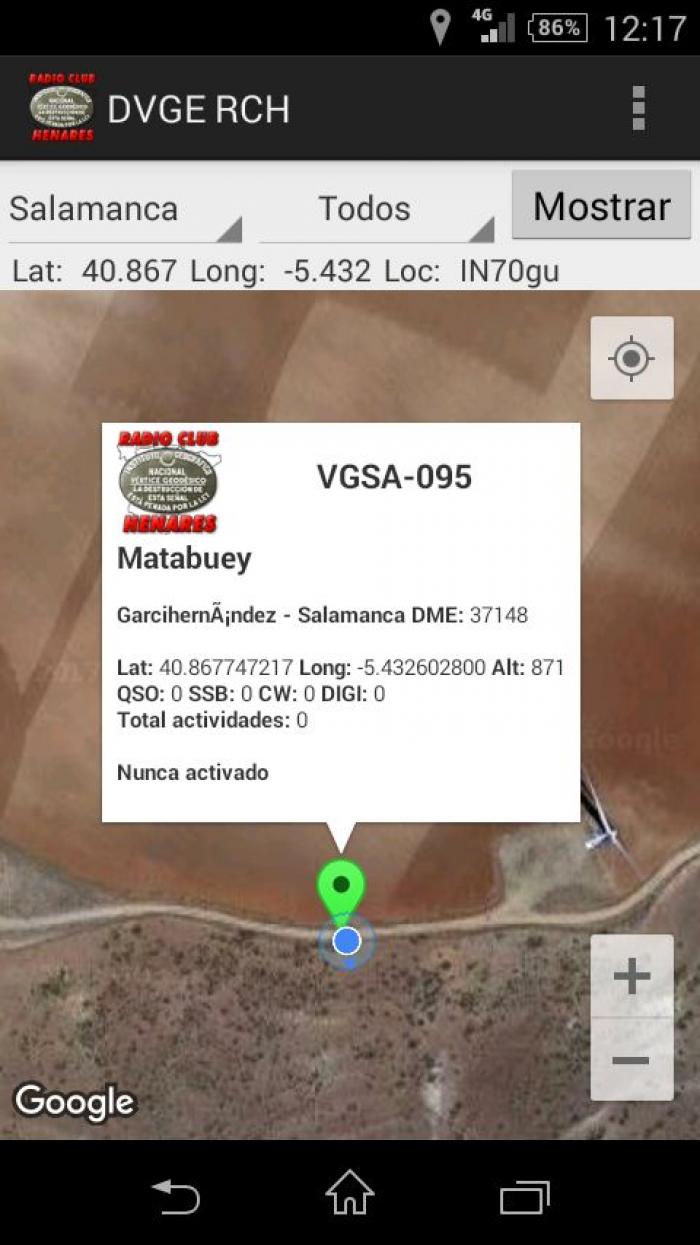Tap the Mostrar button

601,205
